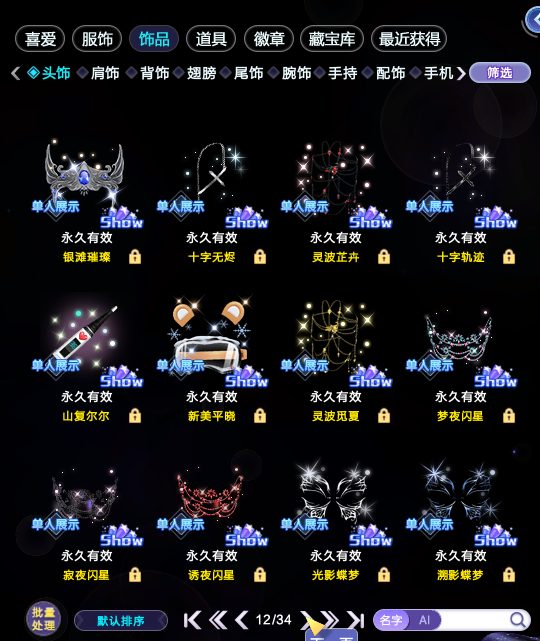This screenshot has width=540, height=641.
Task: Tap the 筛选 filter button
Action: 500,73
